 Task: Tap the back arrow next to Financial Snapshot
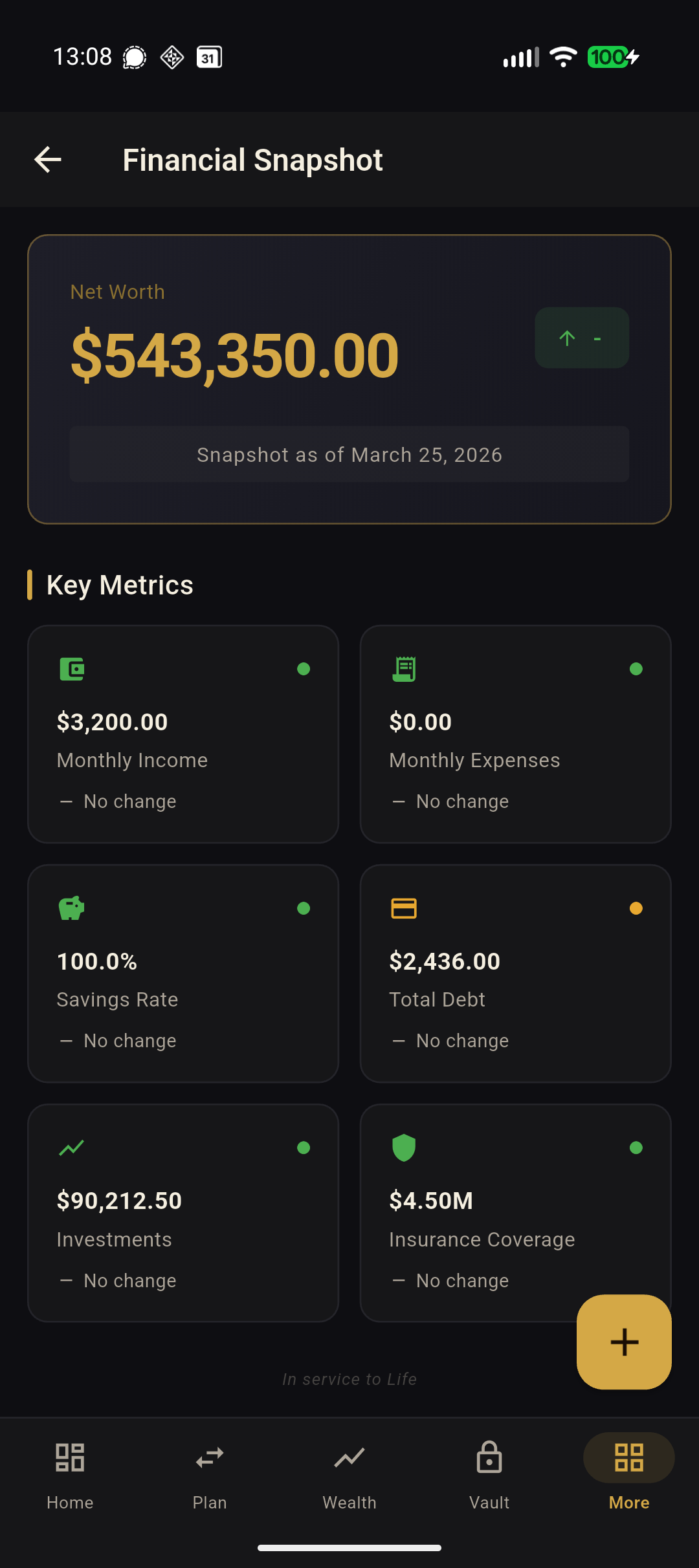tap(47, 159)
